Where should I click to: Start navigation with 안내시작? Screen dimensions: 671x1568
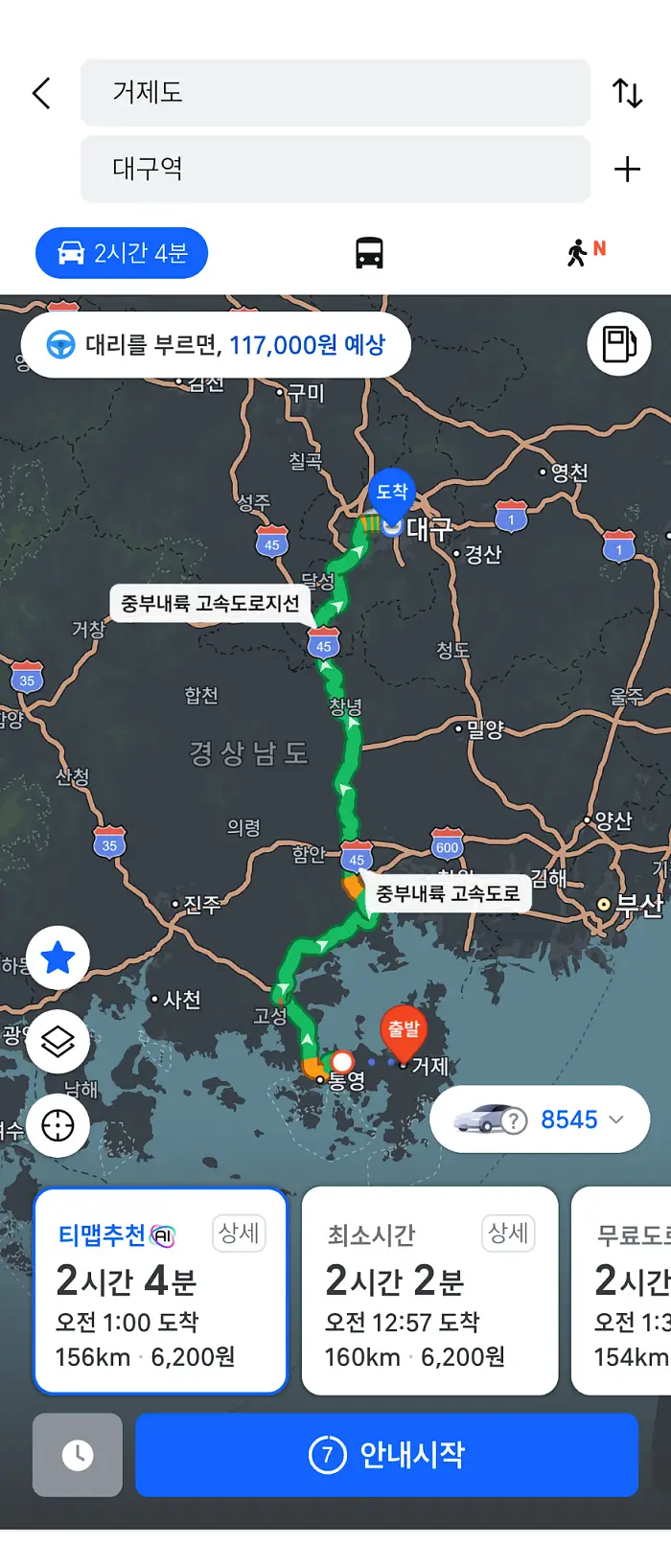click(386, 1455)
